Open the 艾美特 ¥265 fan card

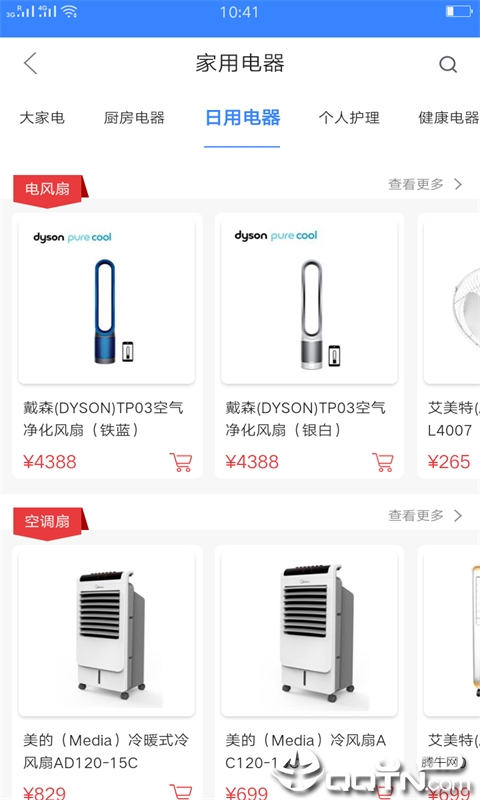449,346
